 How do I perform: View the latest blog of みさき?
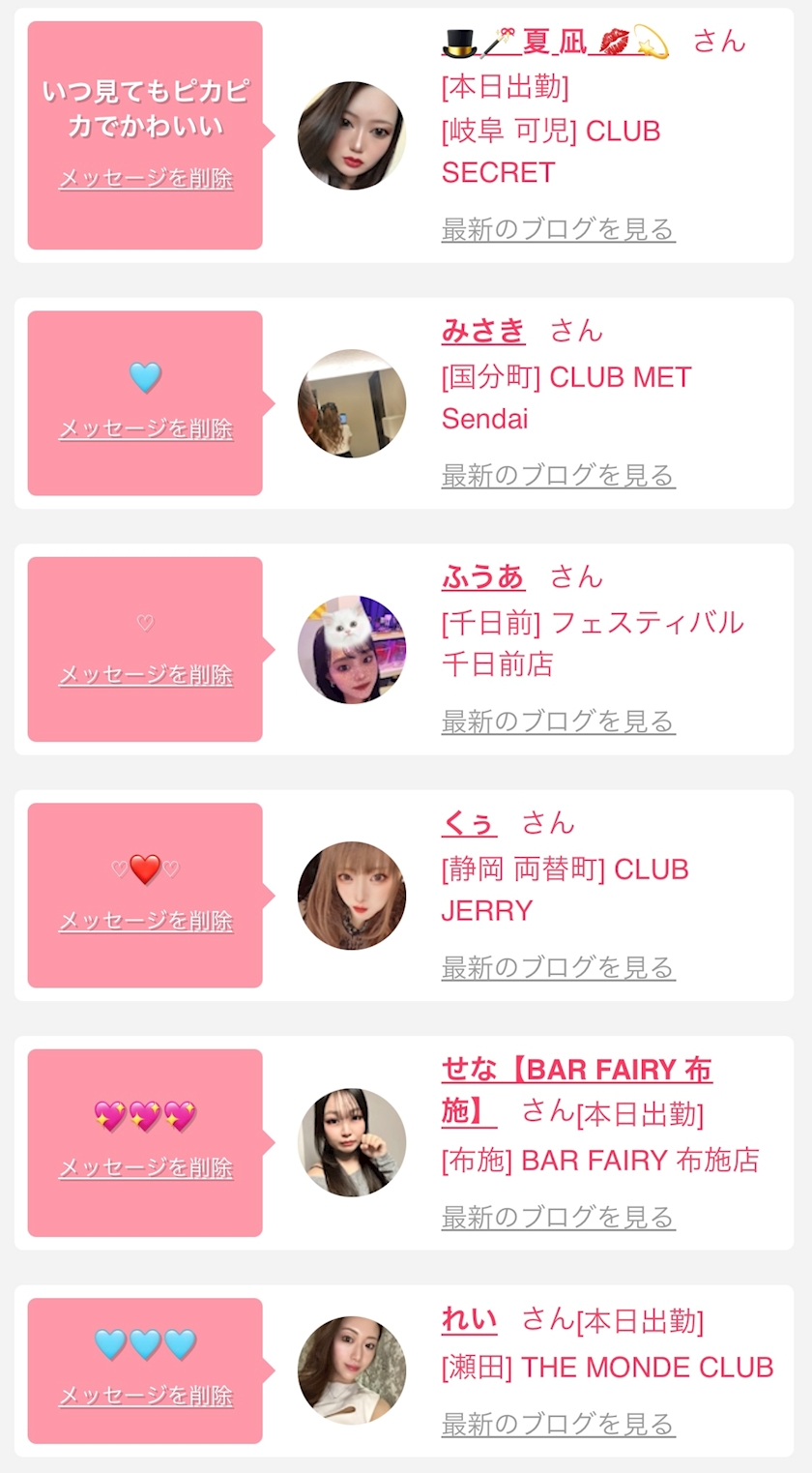558,476
